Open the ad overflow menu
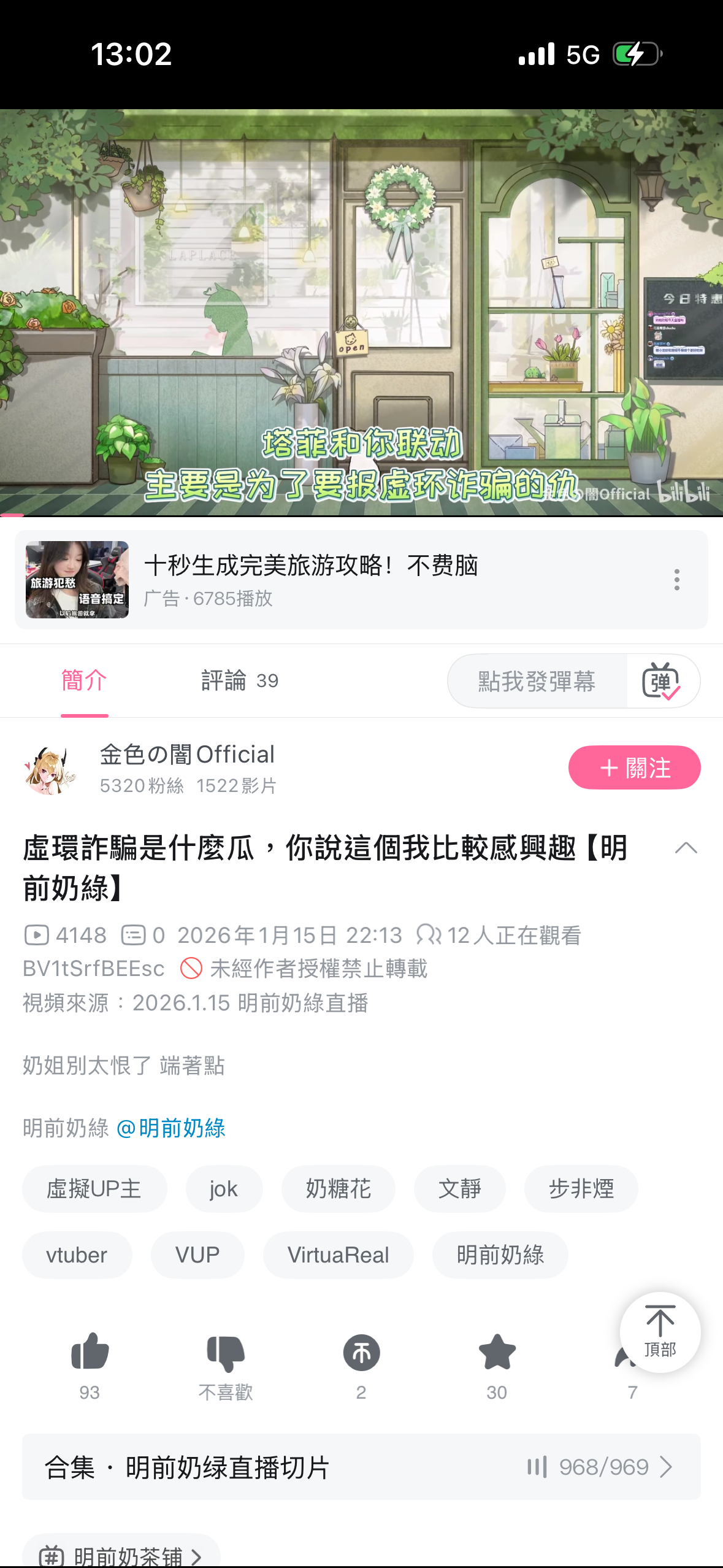723x1568 pixels. [676, 580]
